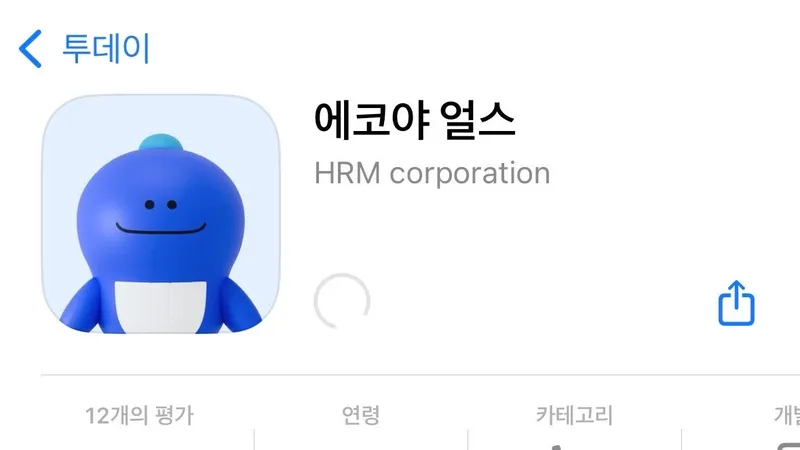800x450 pixels.
Task: Open HRM corporation developer page
Action: (x=432, y=173)
